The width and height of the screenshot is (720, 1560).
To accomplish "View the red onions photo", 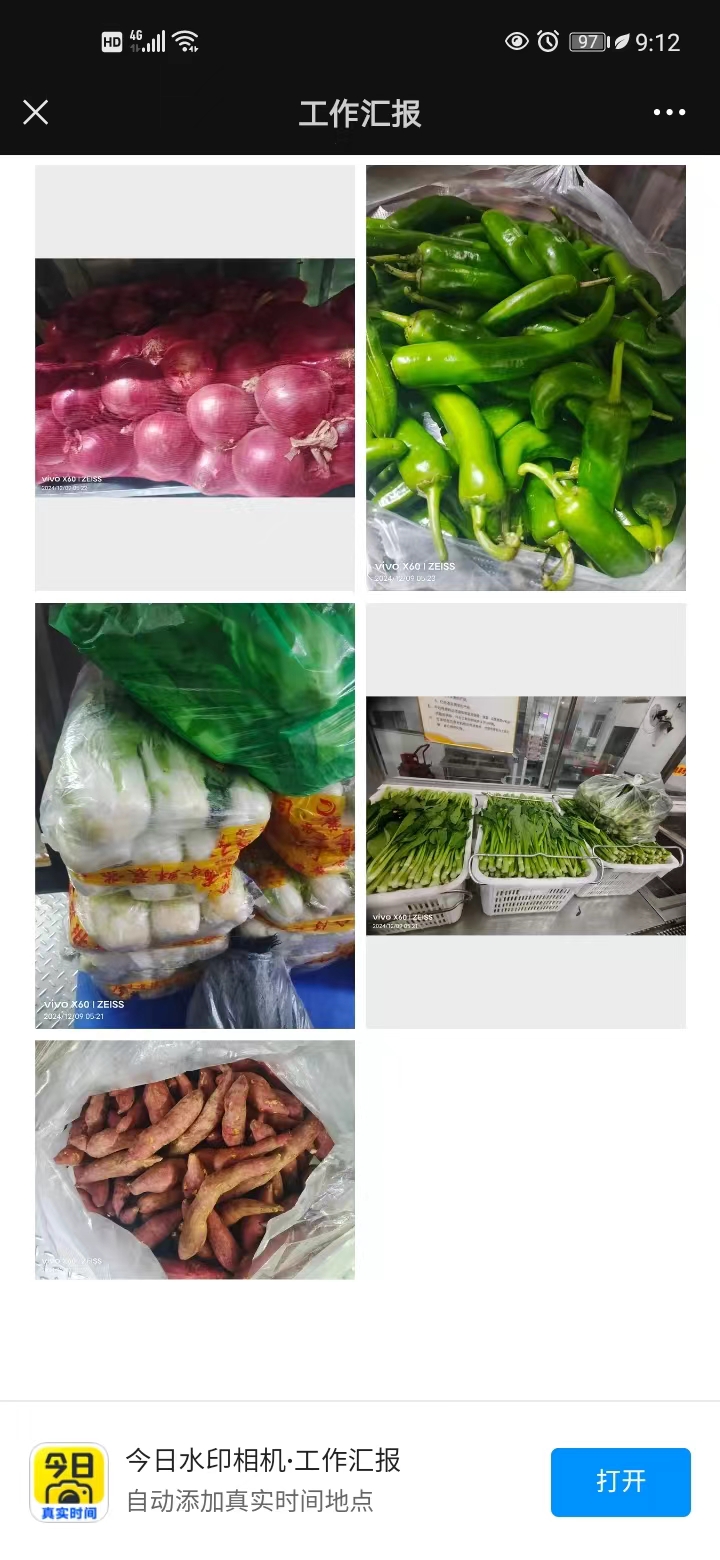I will pos(195,378).
